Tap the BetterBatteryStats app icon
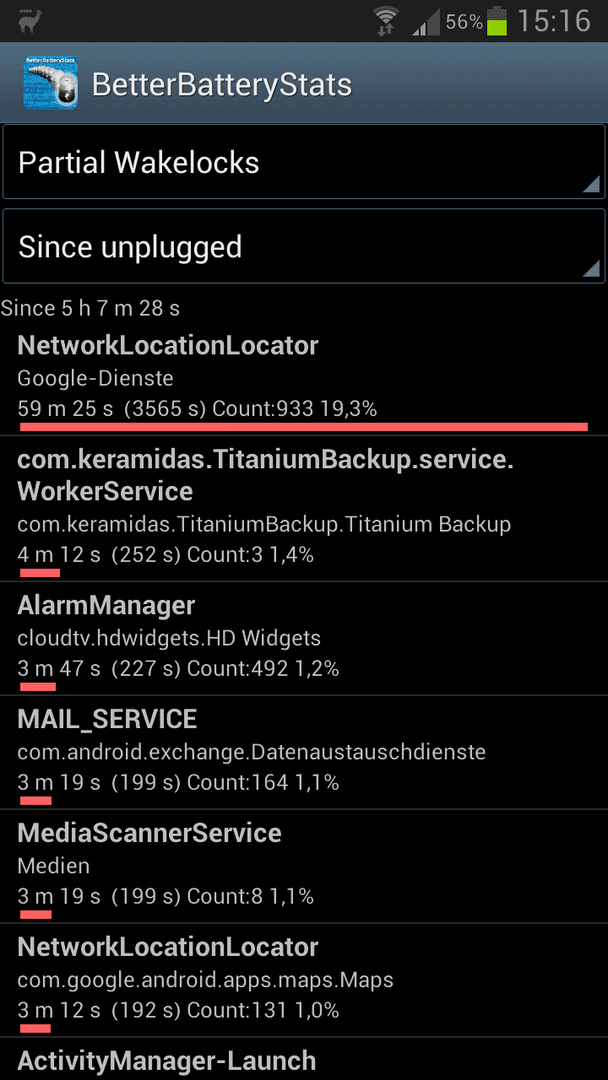 (50, 83)
